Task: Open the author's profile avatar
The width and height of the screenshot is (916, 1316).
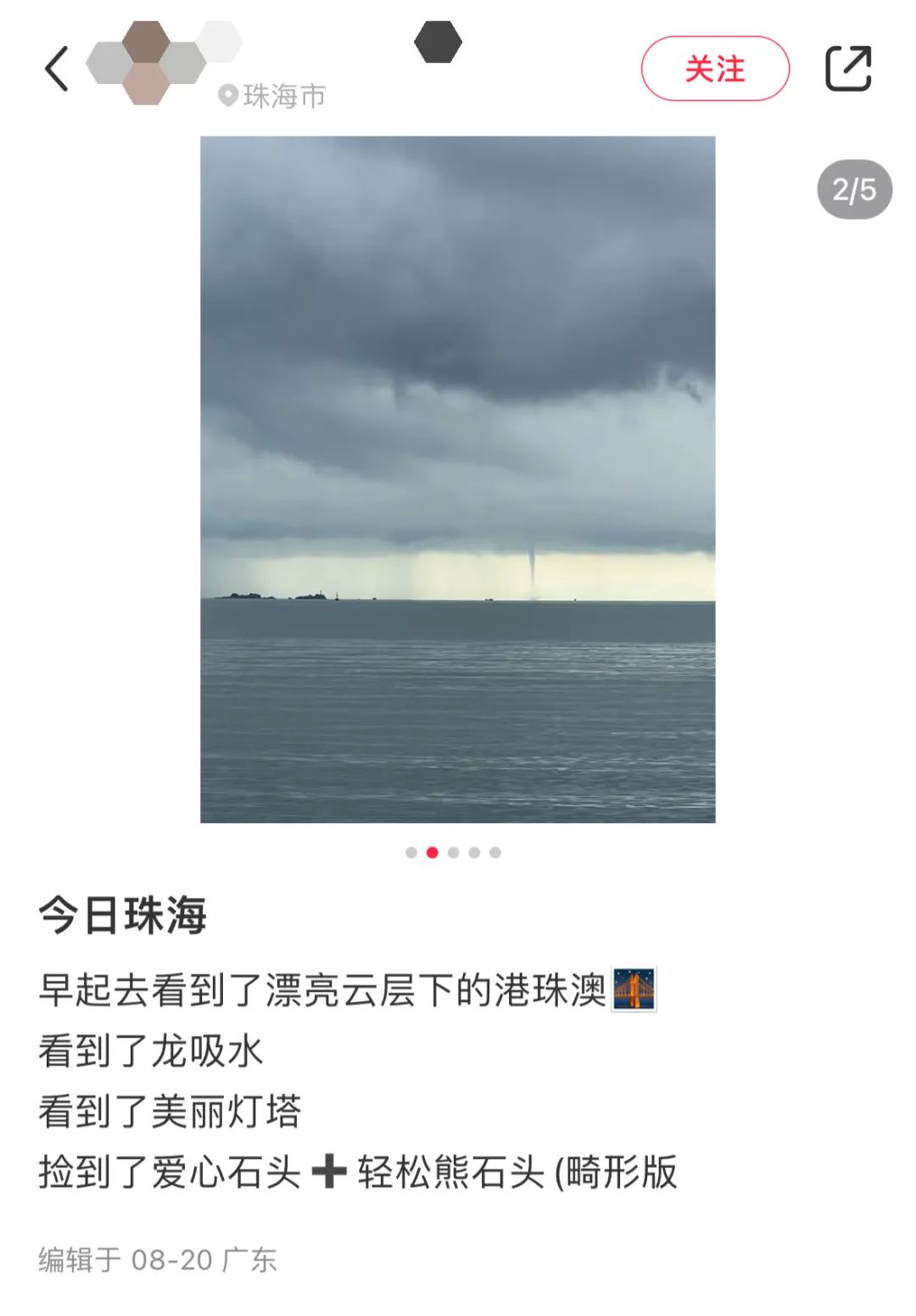Action: click(146, 64)
